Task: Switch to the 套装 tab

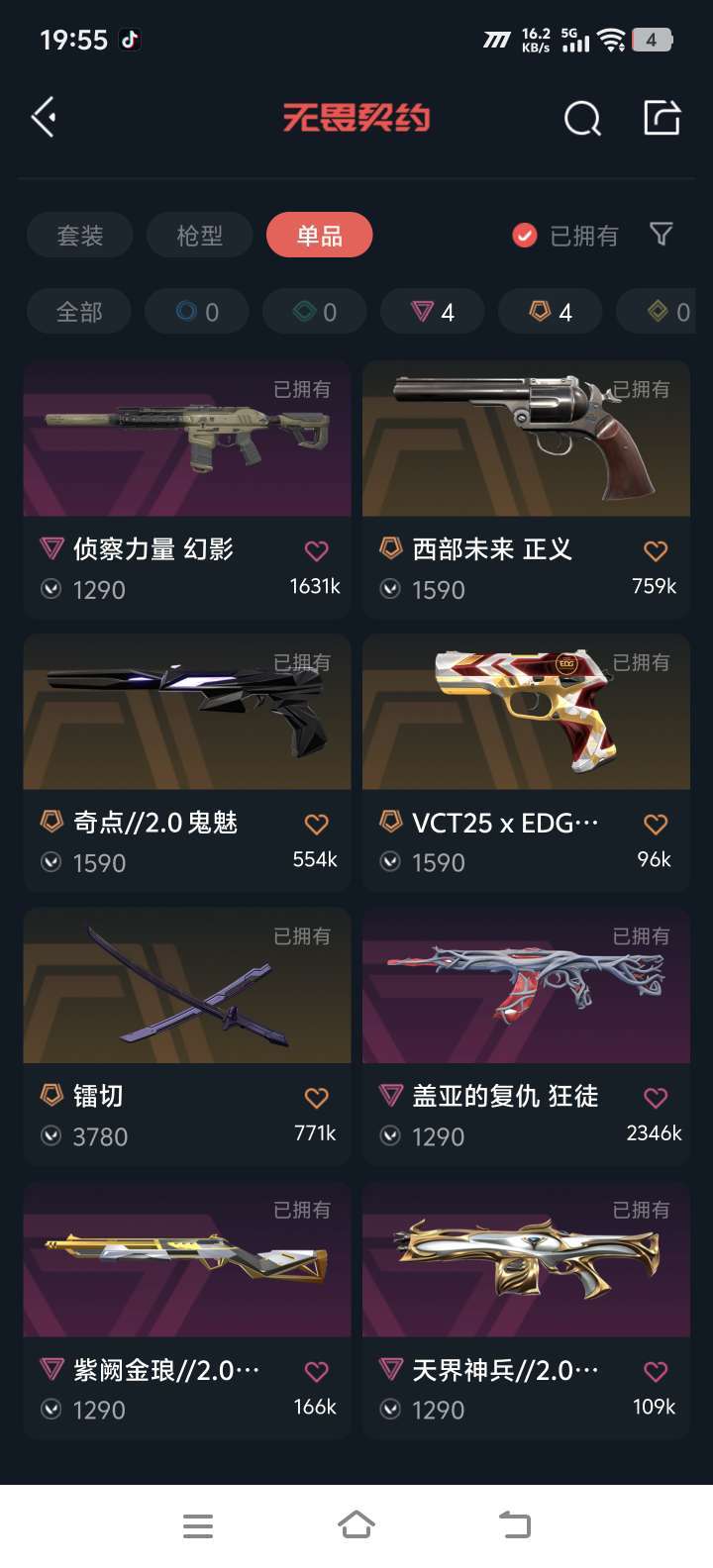Action: click(80, 236)
